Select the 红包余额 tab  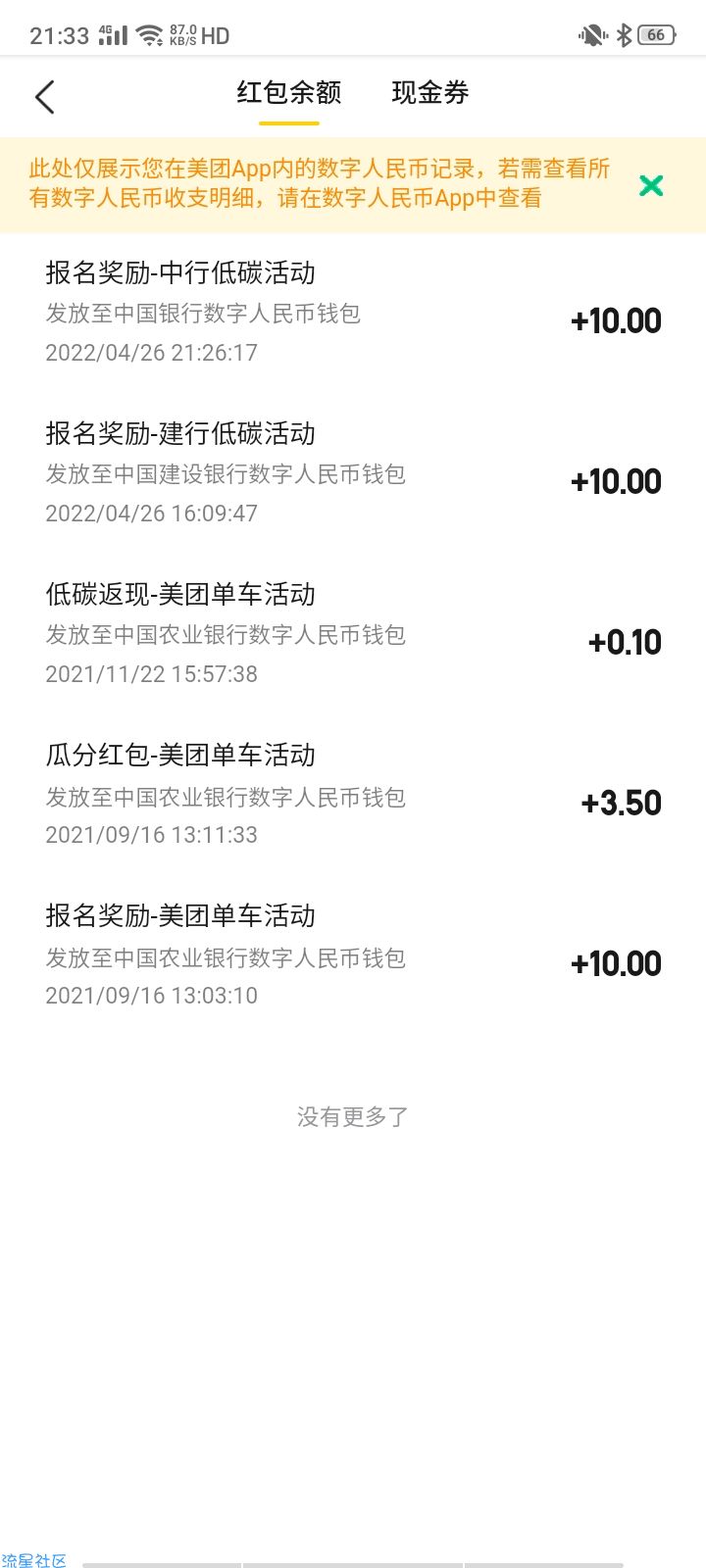289,93
